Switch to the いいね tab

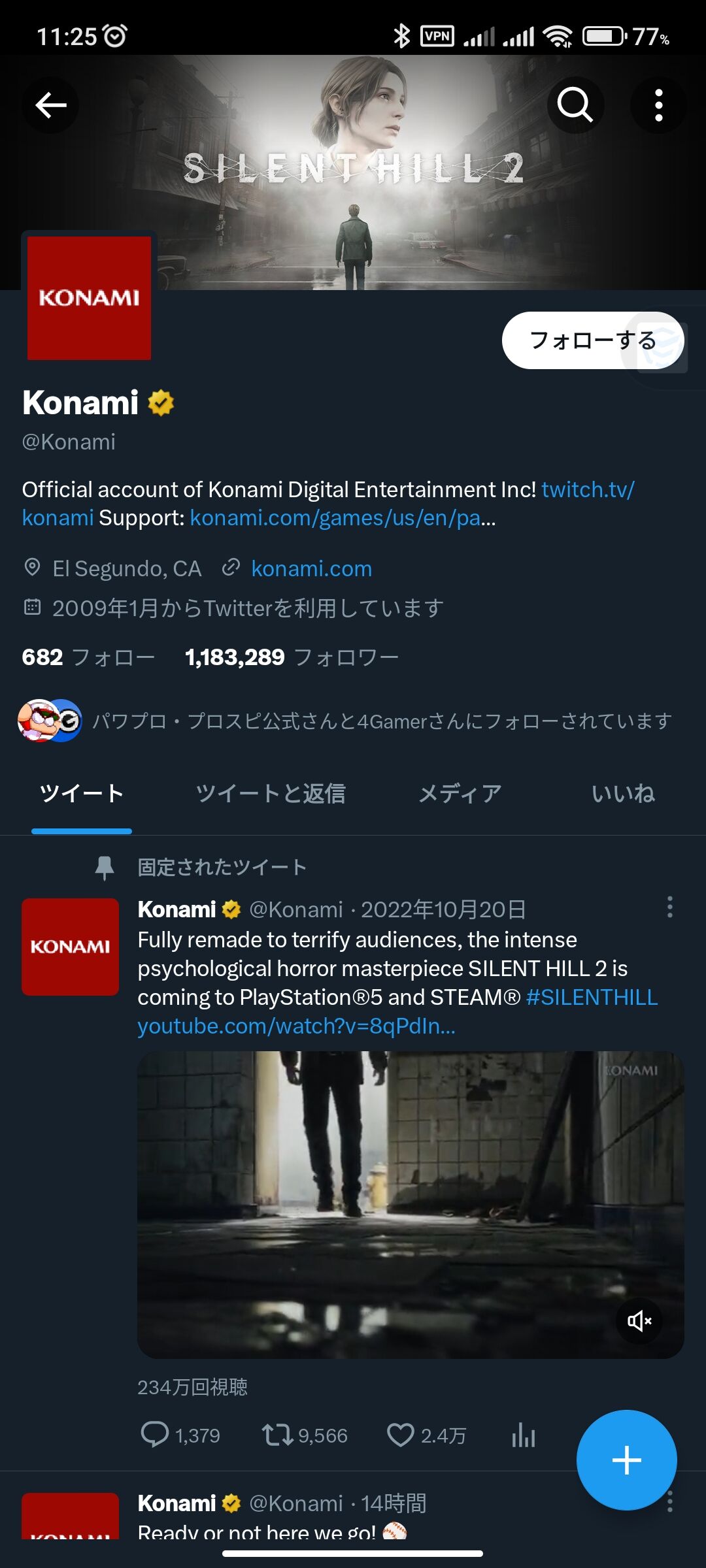[623, 793]
